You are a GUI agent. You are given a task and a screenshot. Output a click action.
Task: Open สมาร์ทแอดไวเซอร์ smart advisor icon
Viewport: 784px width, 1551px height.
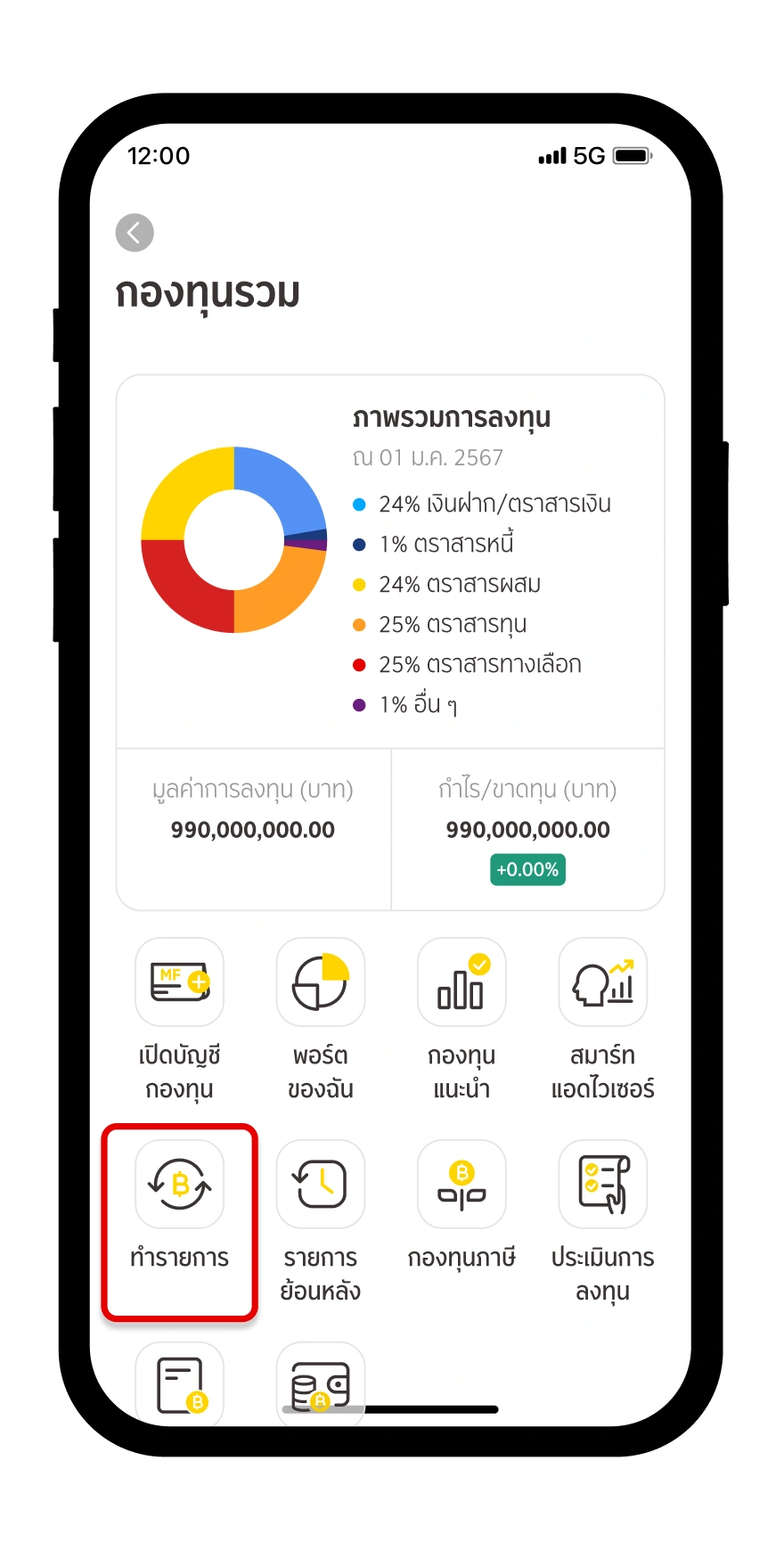602,981
